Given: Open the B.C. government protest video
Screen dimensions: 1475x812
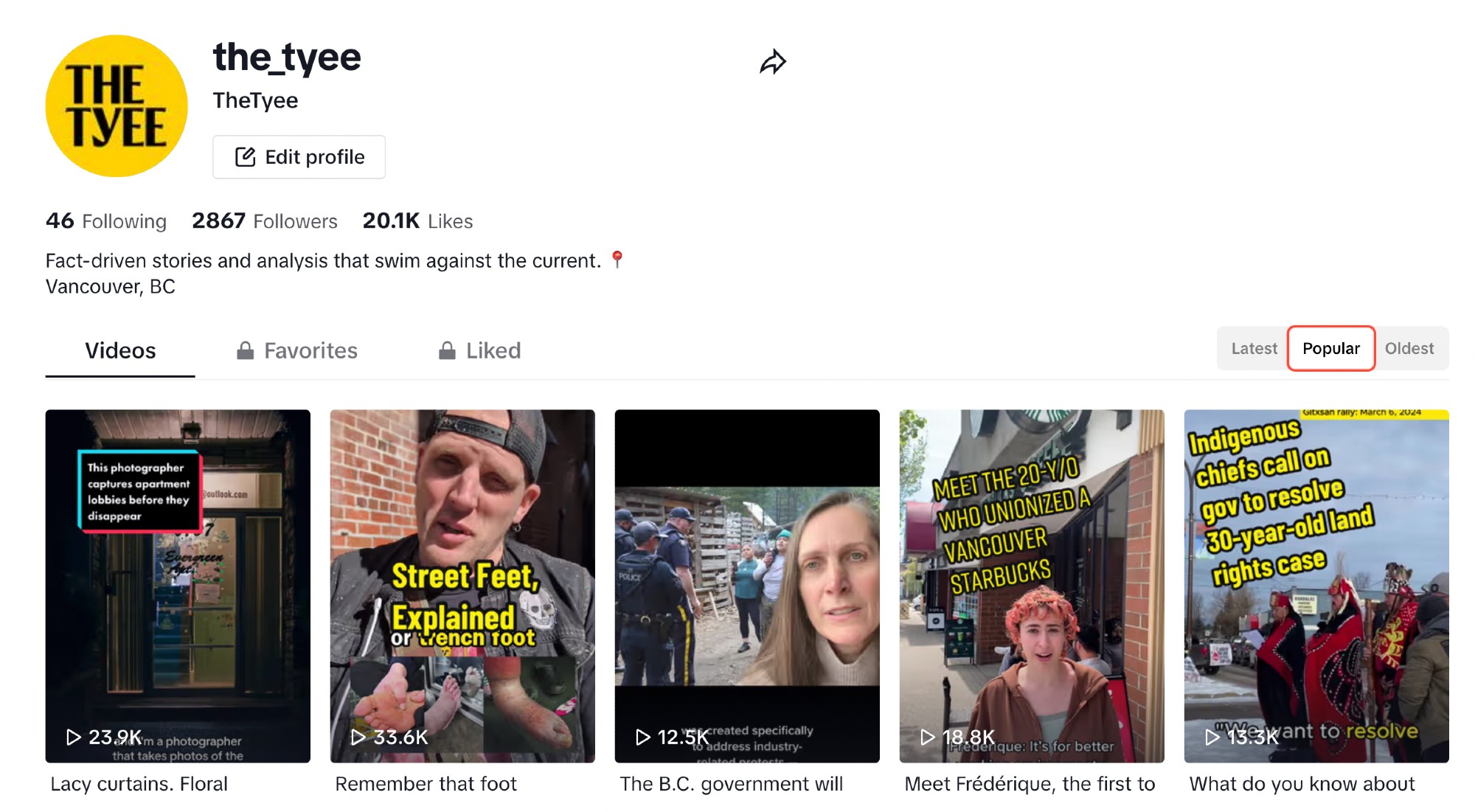Looking at the screenshot, I should (747, 586).
